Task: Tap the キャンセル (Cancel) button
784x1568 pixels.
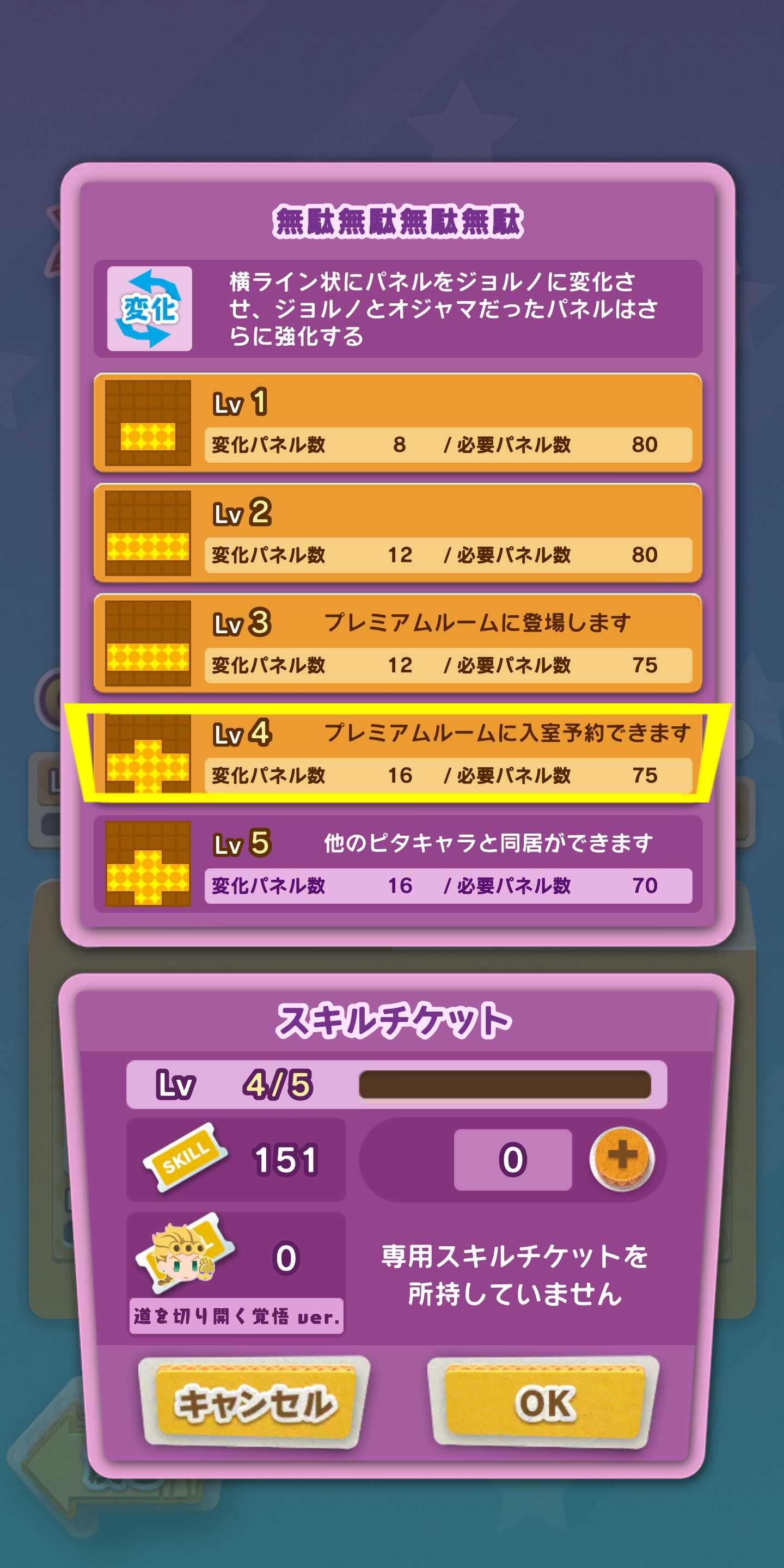Action: point(255,1402)
